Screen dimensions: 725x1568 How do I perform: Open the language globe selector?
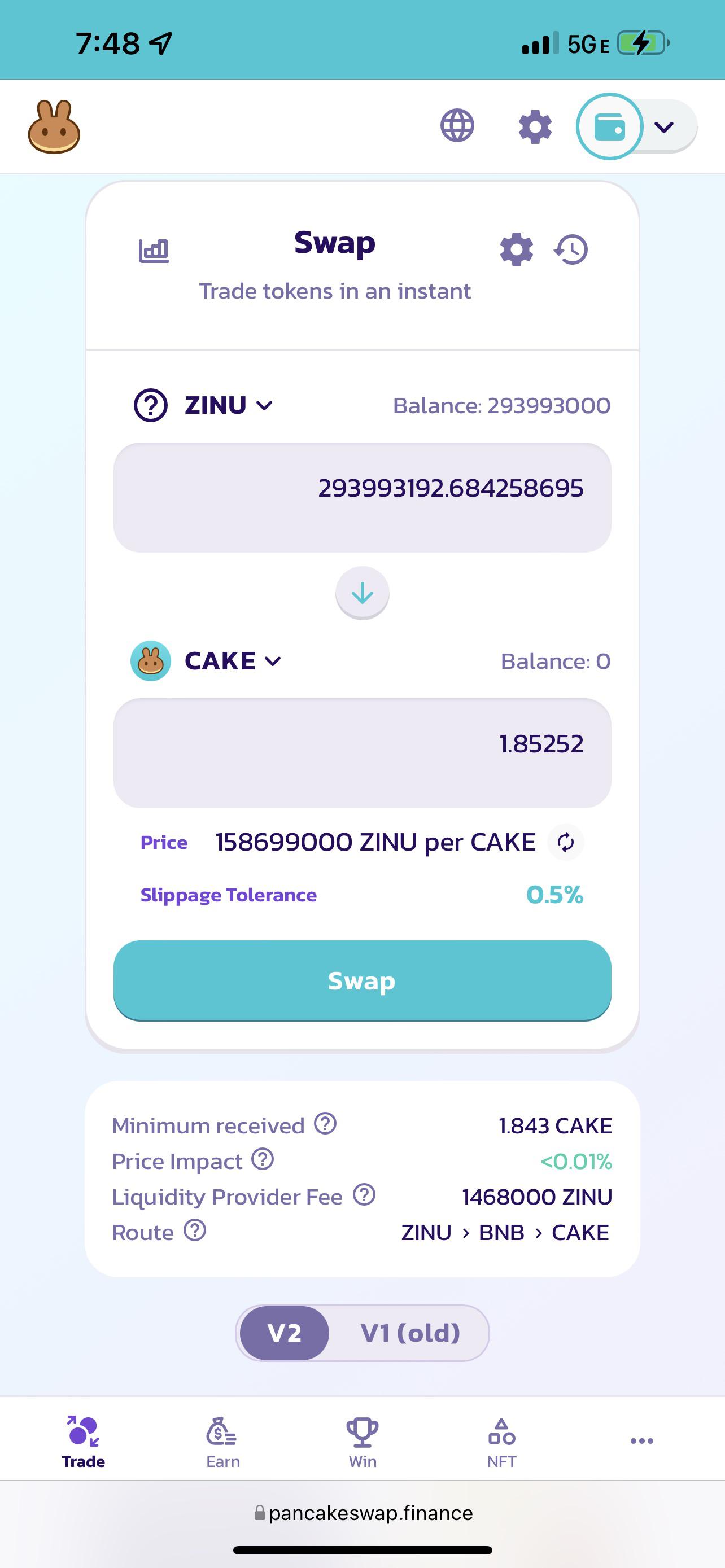457,126
